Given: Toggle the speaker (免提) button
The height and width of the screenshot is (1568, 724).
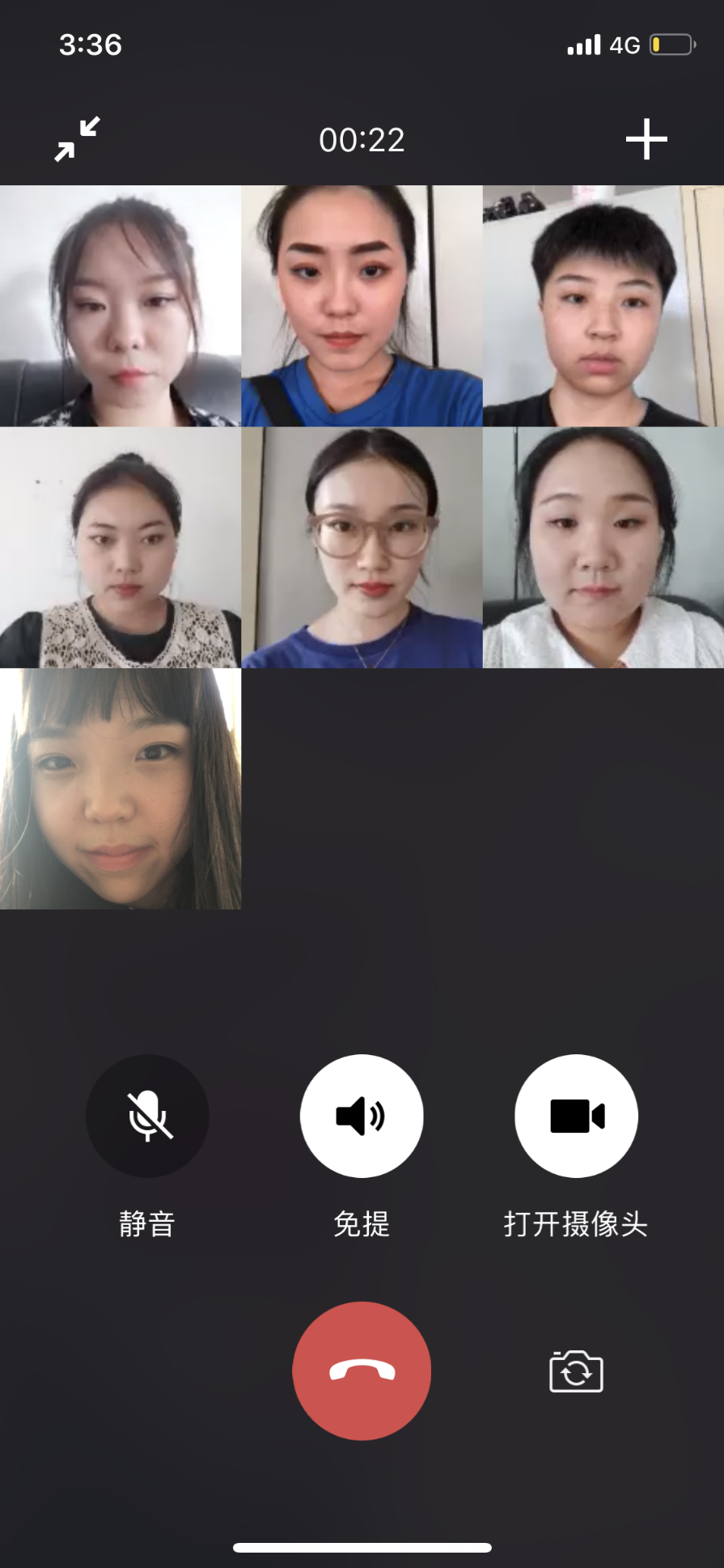Looking at the screenshot, I should click(362, 1116).
